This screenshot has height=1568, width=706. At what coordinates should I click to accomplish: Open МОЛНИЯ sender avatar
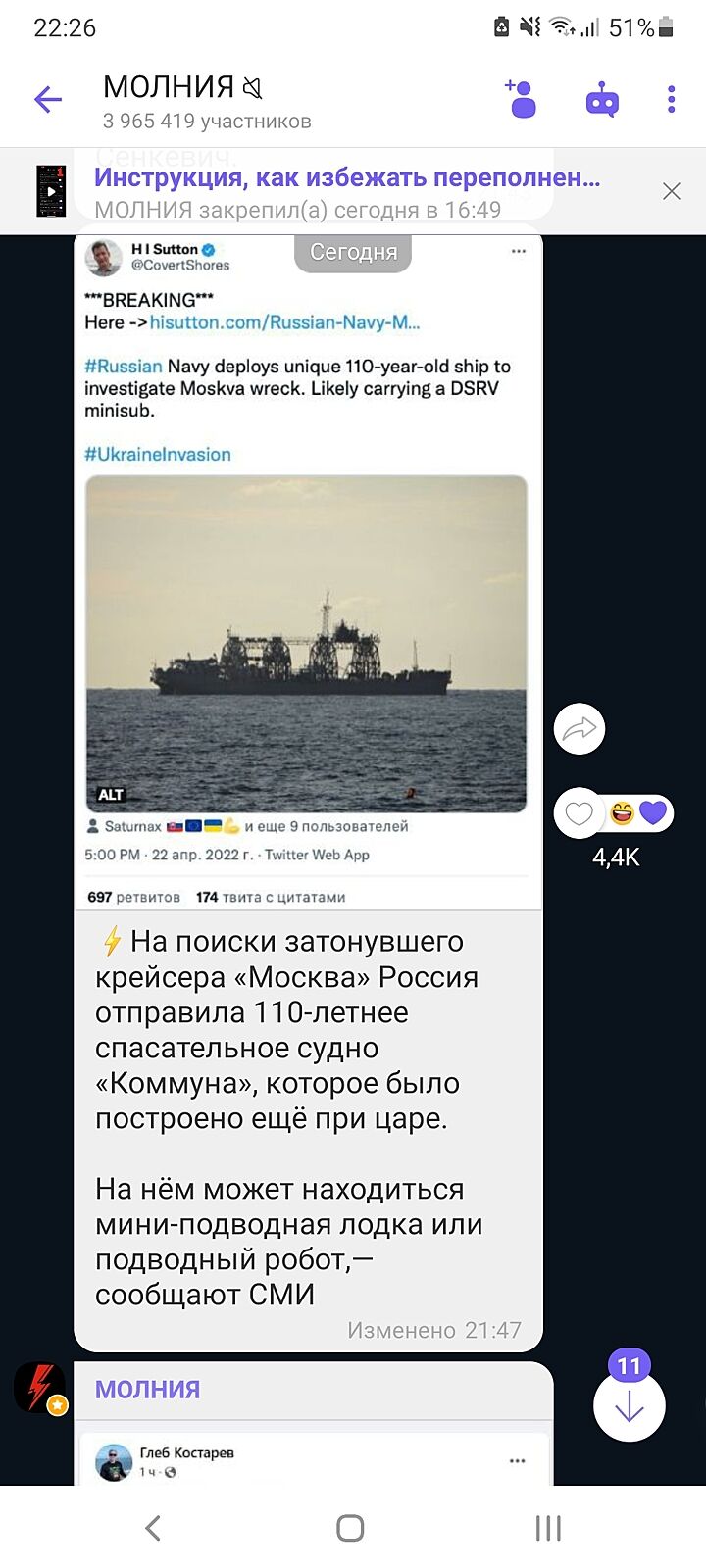point(39,1388)
